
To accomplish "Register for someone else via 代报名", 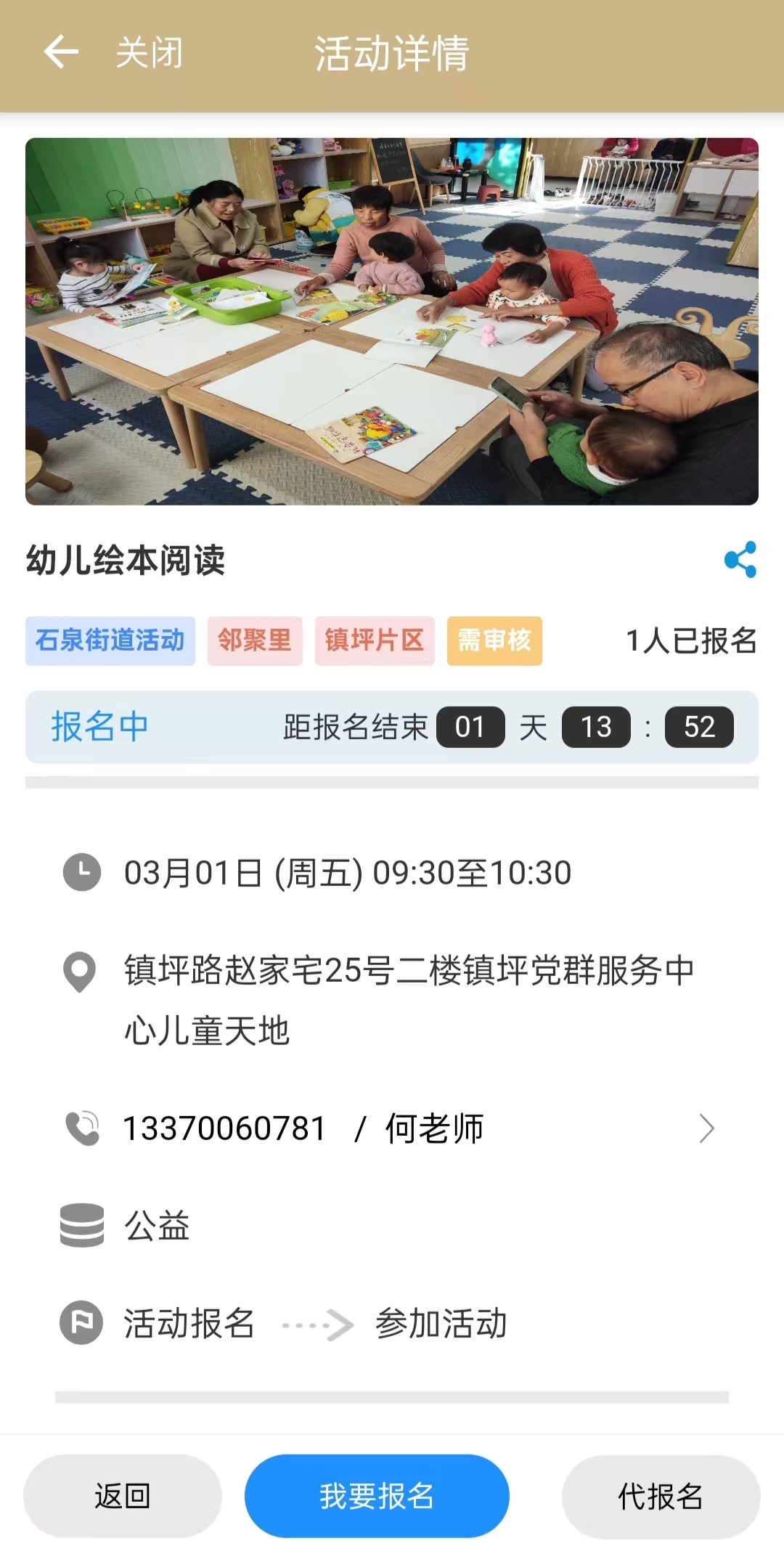I will tap(661, 1496).
